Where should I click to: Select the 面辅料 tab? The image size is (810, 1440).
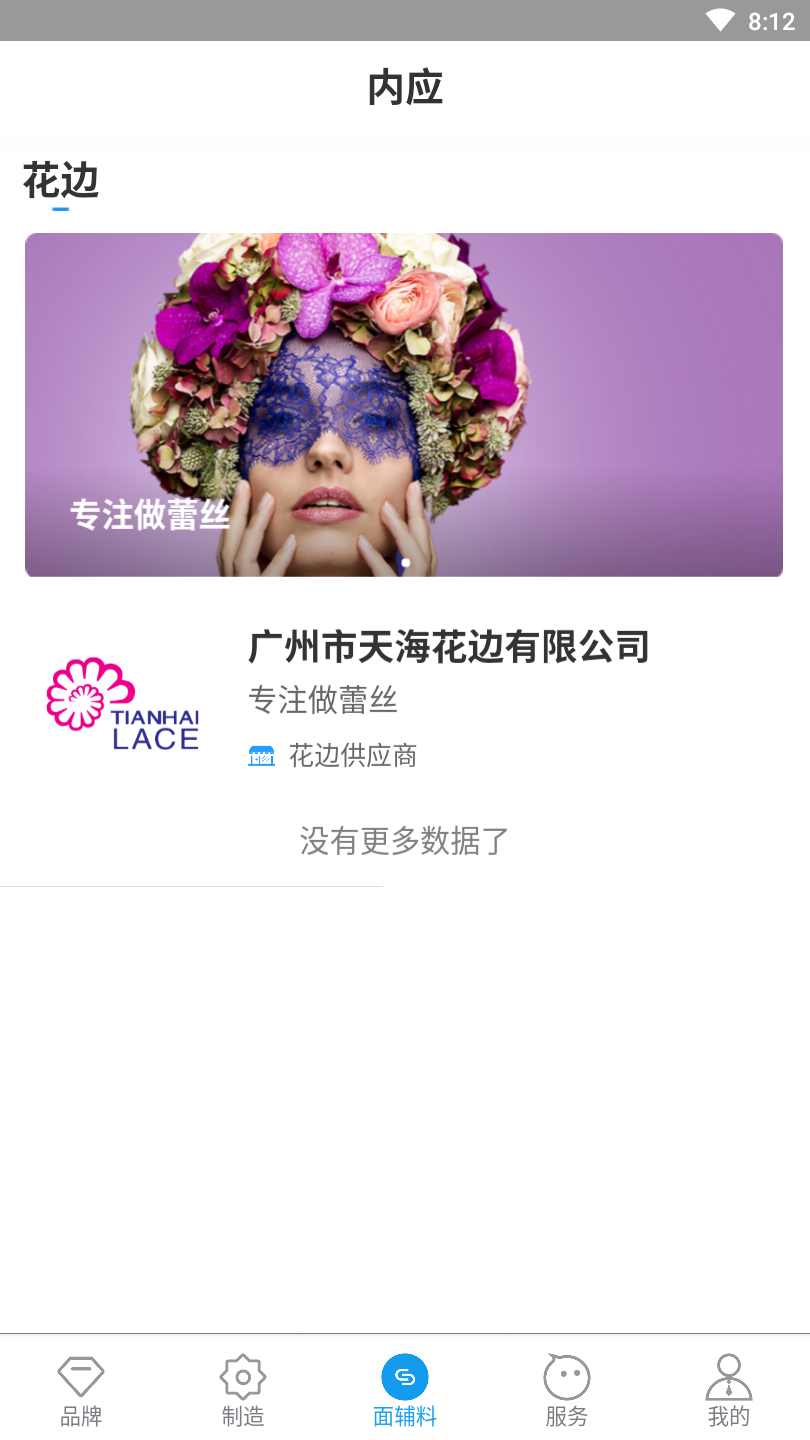(x=405, y=1390)
